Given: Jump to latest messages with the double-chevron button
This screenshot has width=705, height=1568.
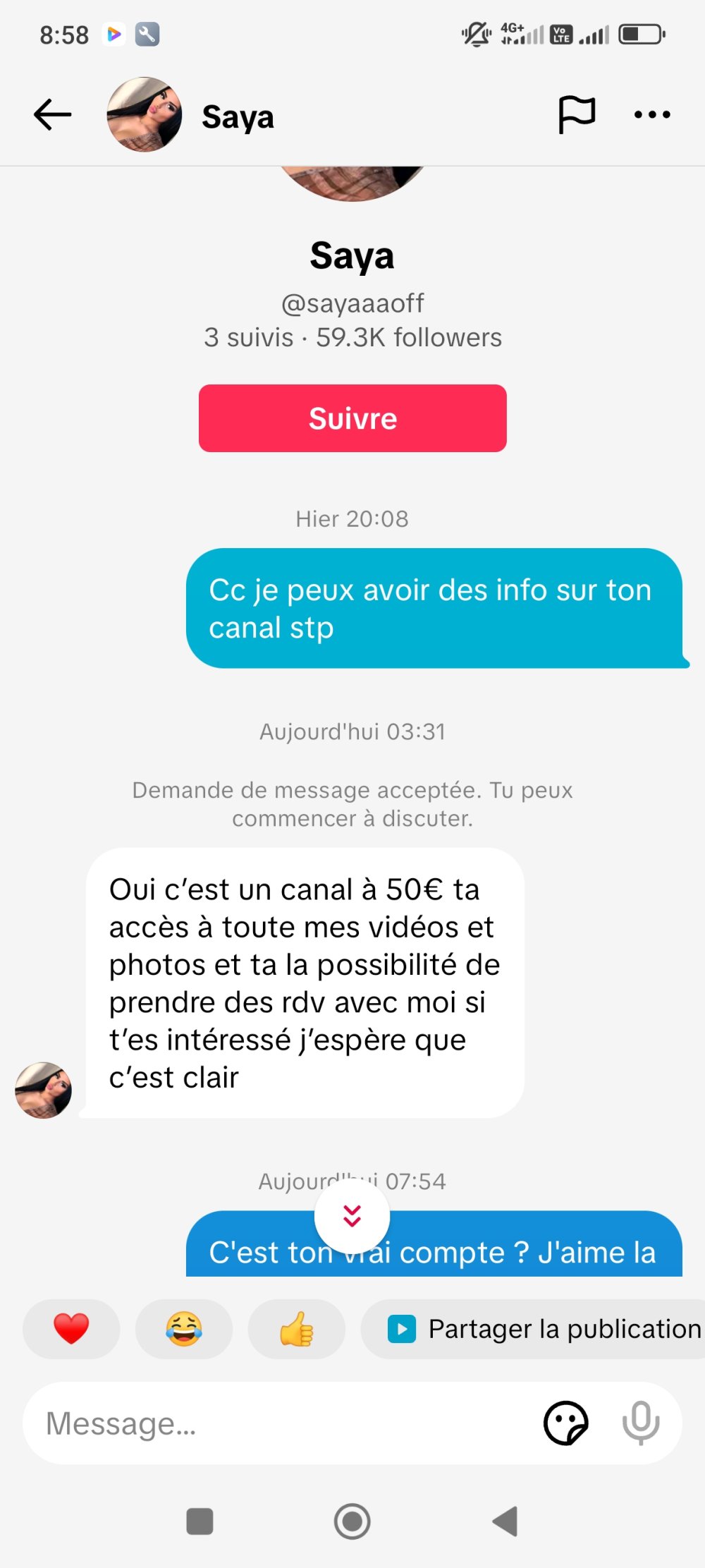Looking at the screenshot, I should pyautogui.click(x=352, y=1215).
